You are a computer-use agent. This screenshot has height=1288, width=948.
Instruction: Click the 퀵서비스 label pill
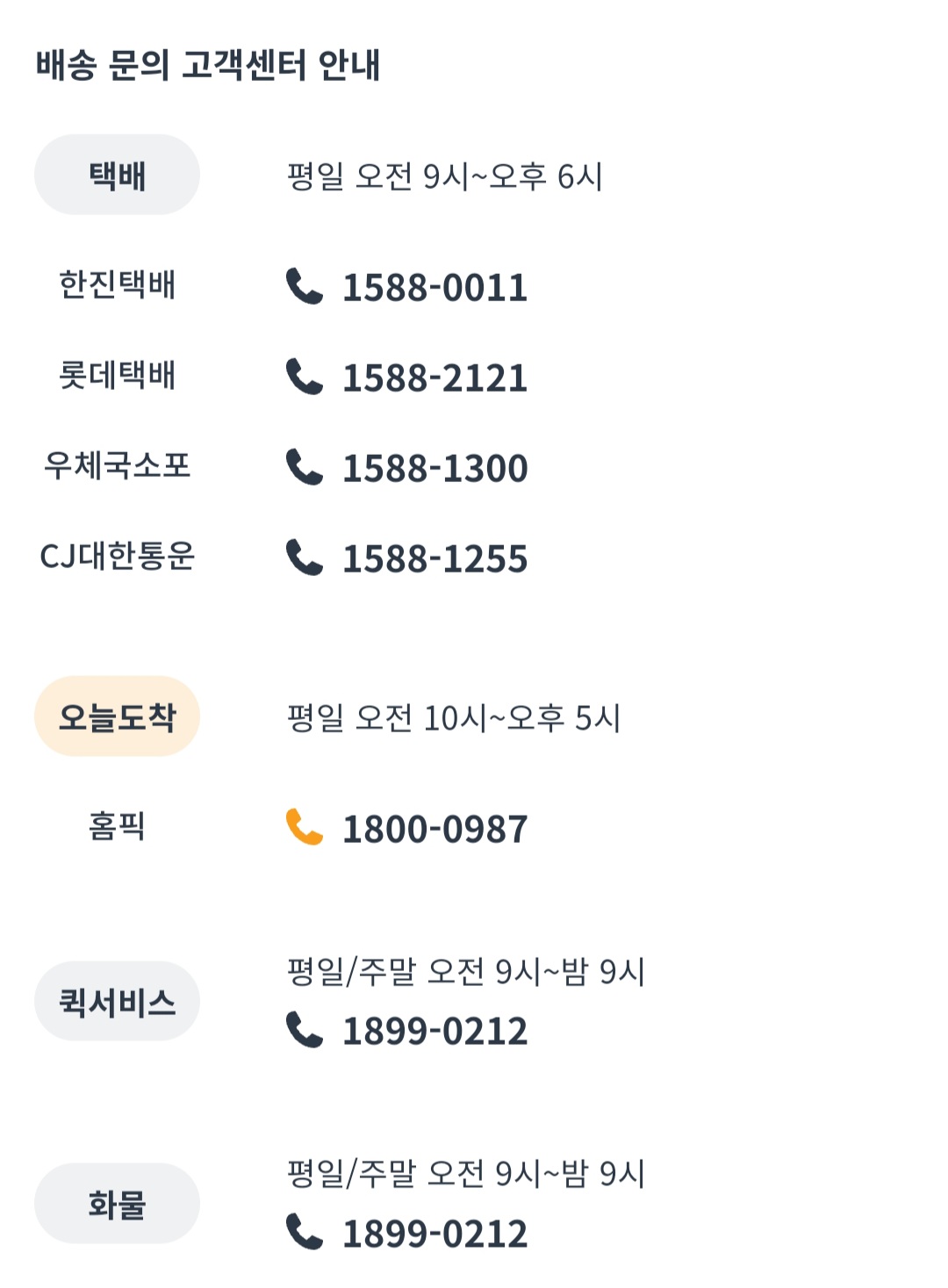click(x=117, y=1000)
